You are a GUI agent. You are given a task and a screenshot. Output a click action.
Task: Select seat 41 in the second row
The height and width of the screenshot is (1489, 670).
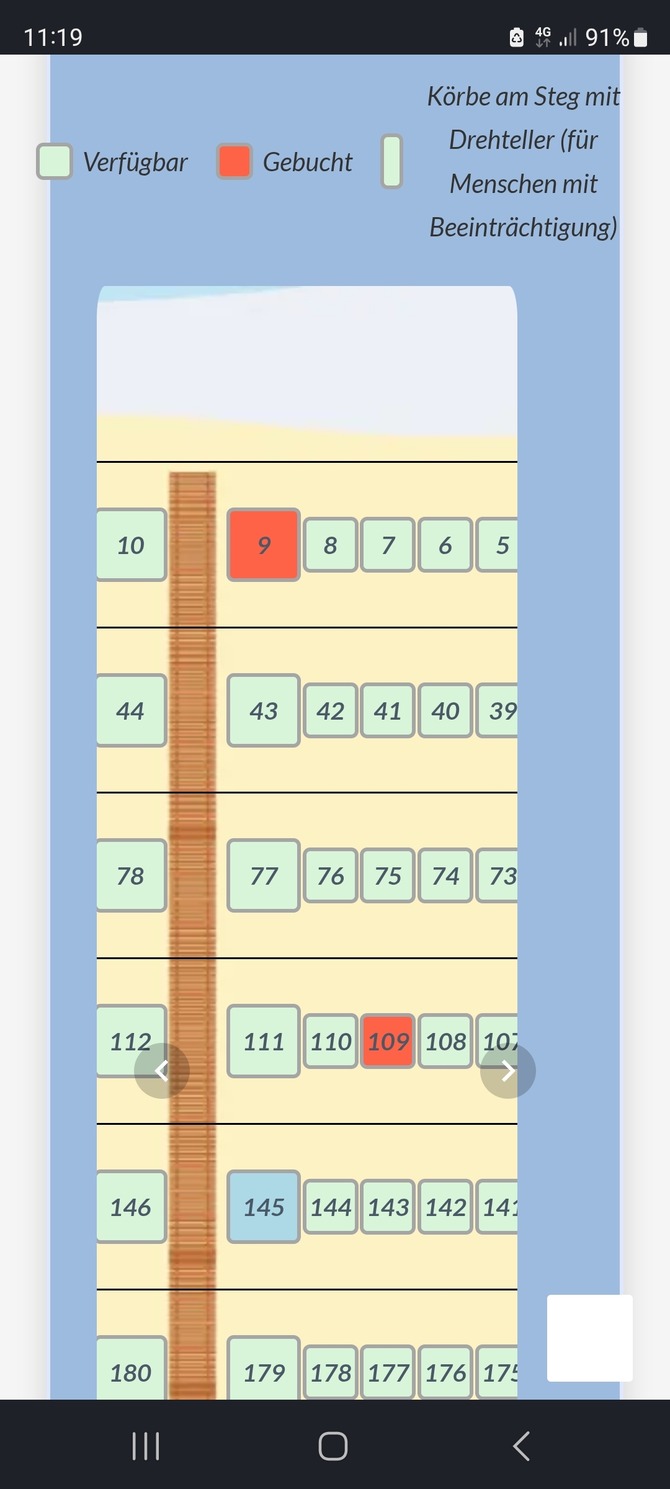(x=388, y=711)
